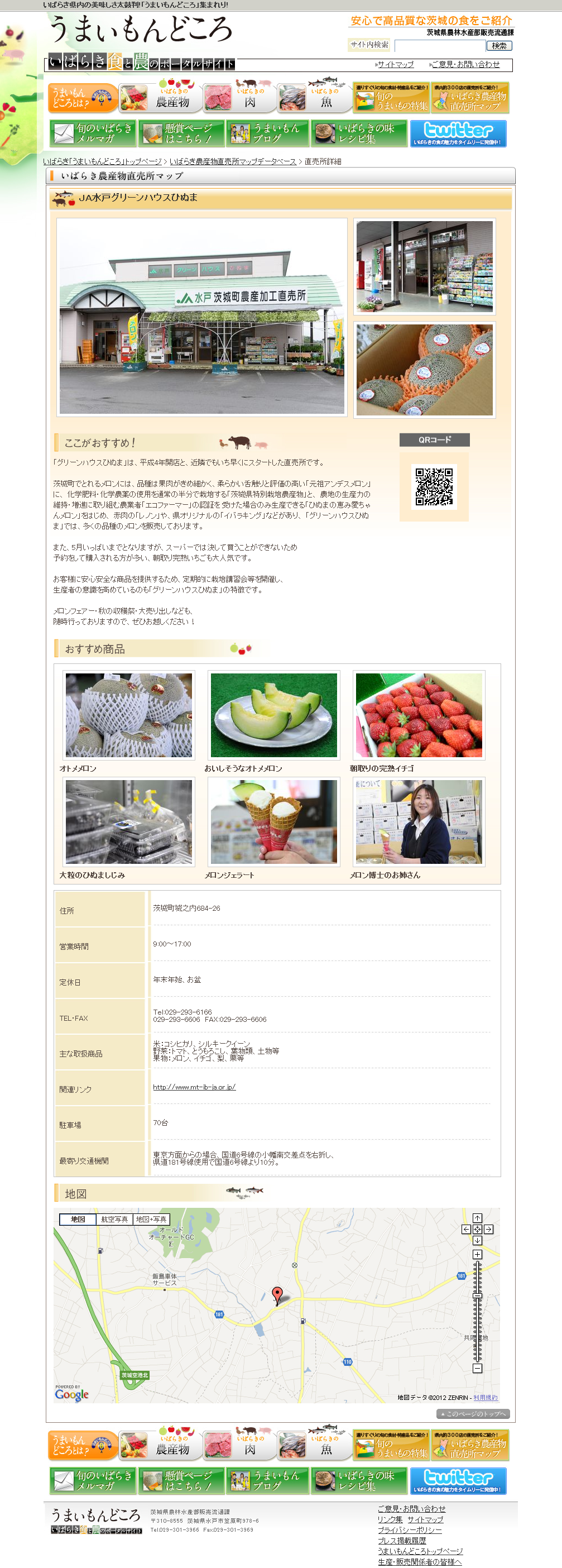Screen dimensions: 562x1568
Task: Go to the twitter banner in the header
Action: pyautogui.click(x=458, y=133)
